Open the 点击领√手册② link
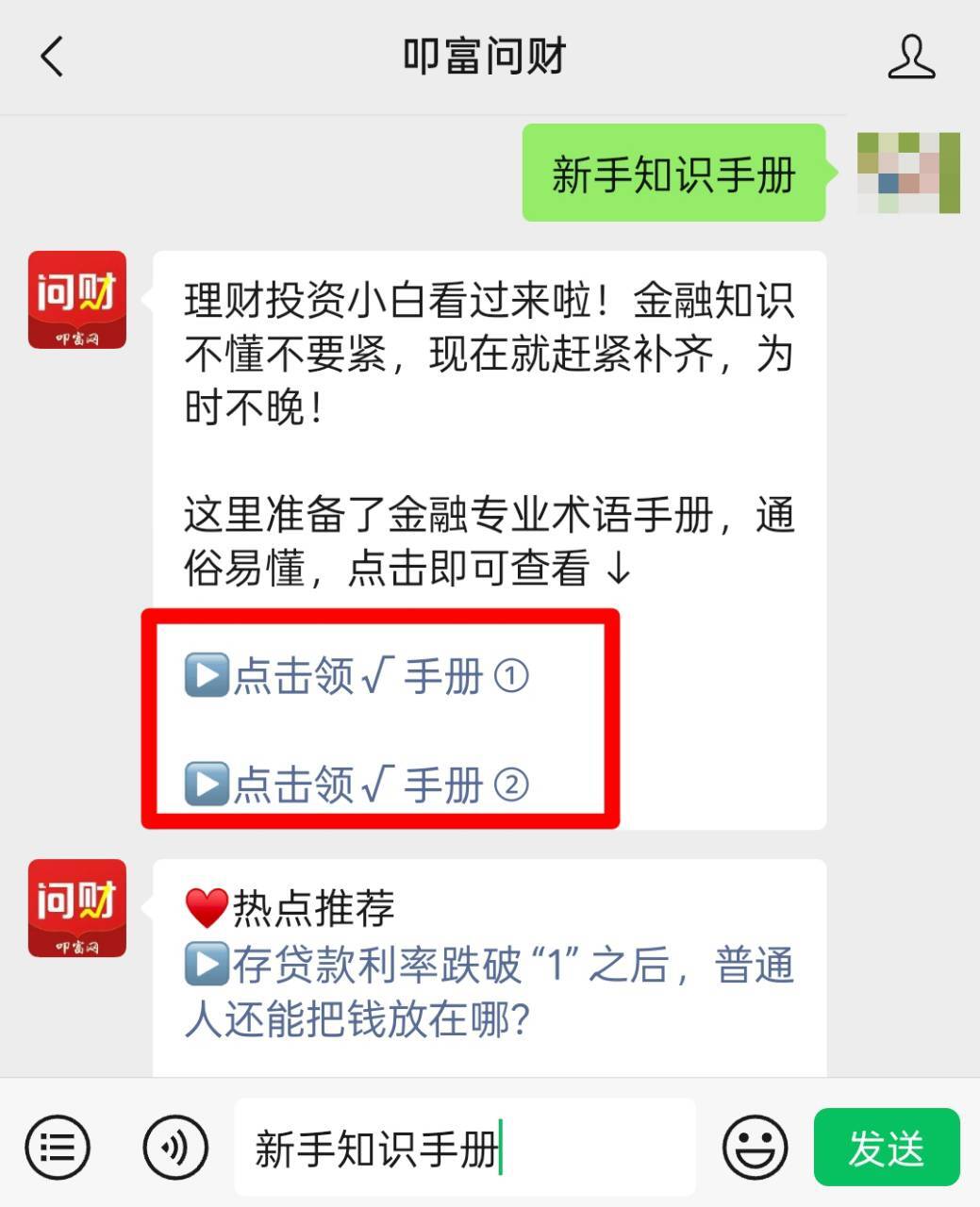 pyautogui.click(x=357, y=785)
